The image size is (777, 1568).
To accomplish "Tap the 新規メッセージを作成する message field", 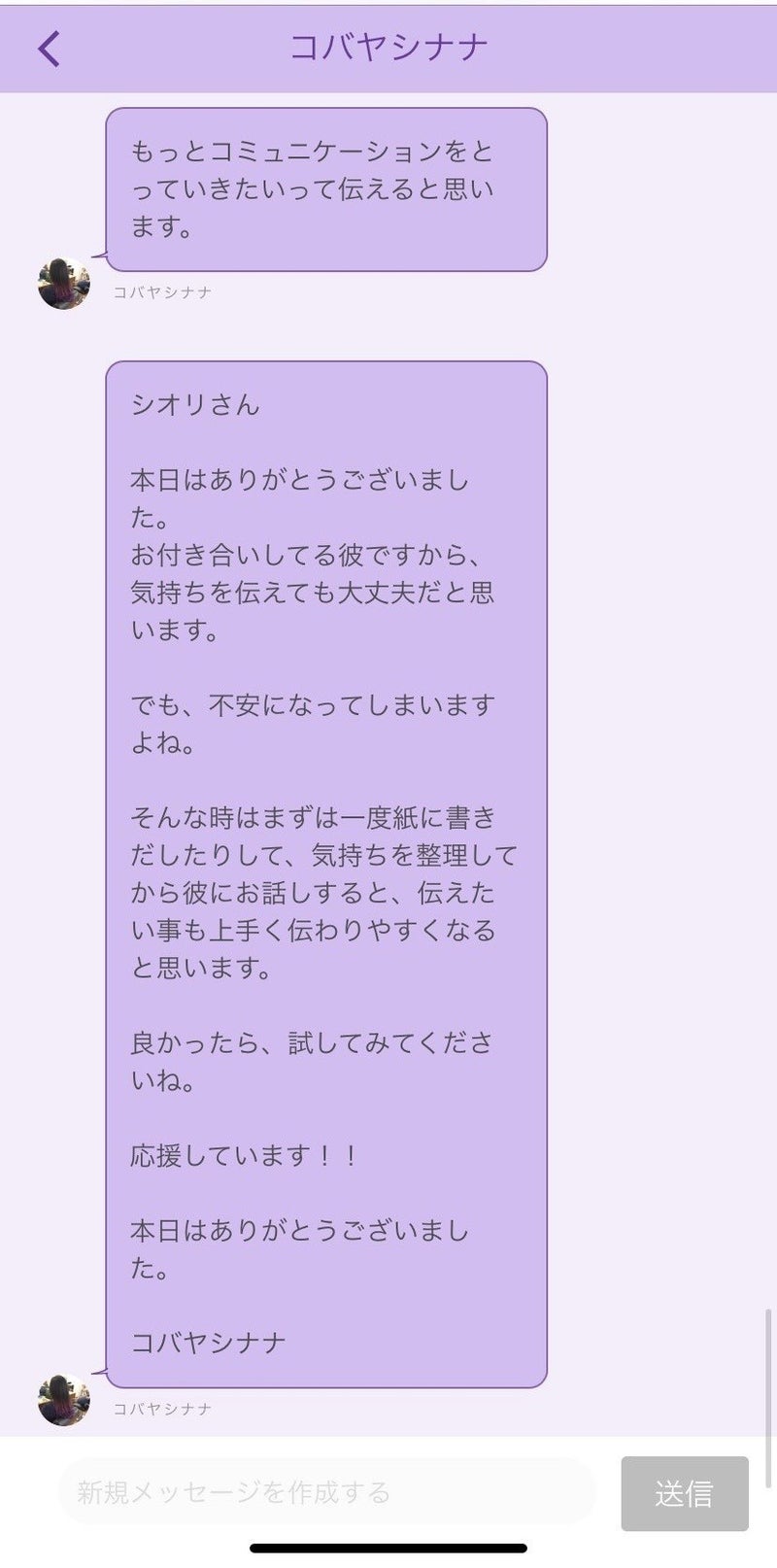I will pos(326,1492).
